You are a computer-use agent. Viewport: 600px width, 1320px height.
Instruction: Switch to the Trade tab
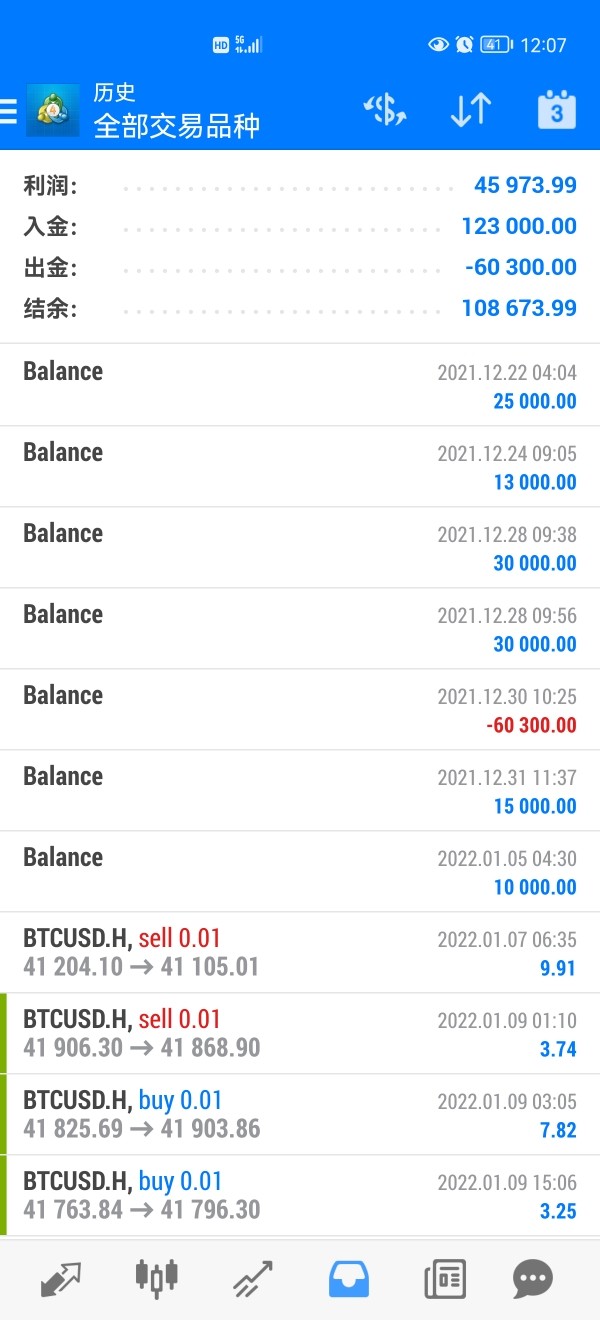253,1278
